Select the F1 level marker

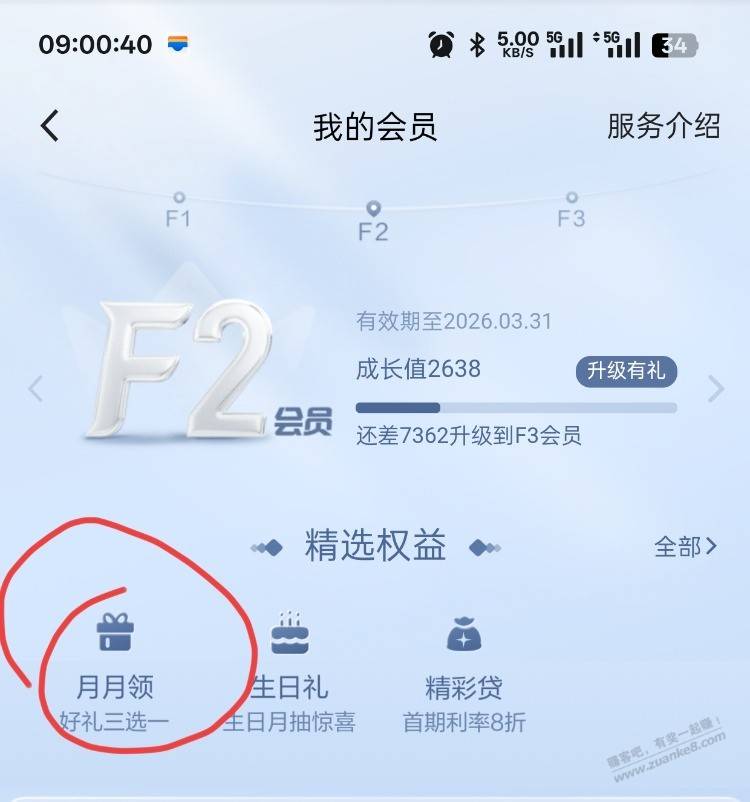coord(178,209)
